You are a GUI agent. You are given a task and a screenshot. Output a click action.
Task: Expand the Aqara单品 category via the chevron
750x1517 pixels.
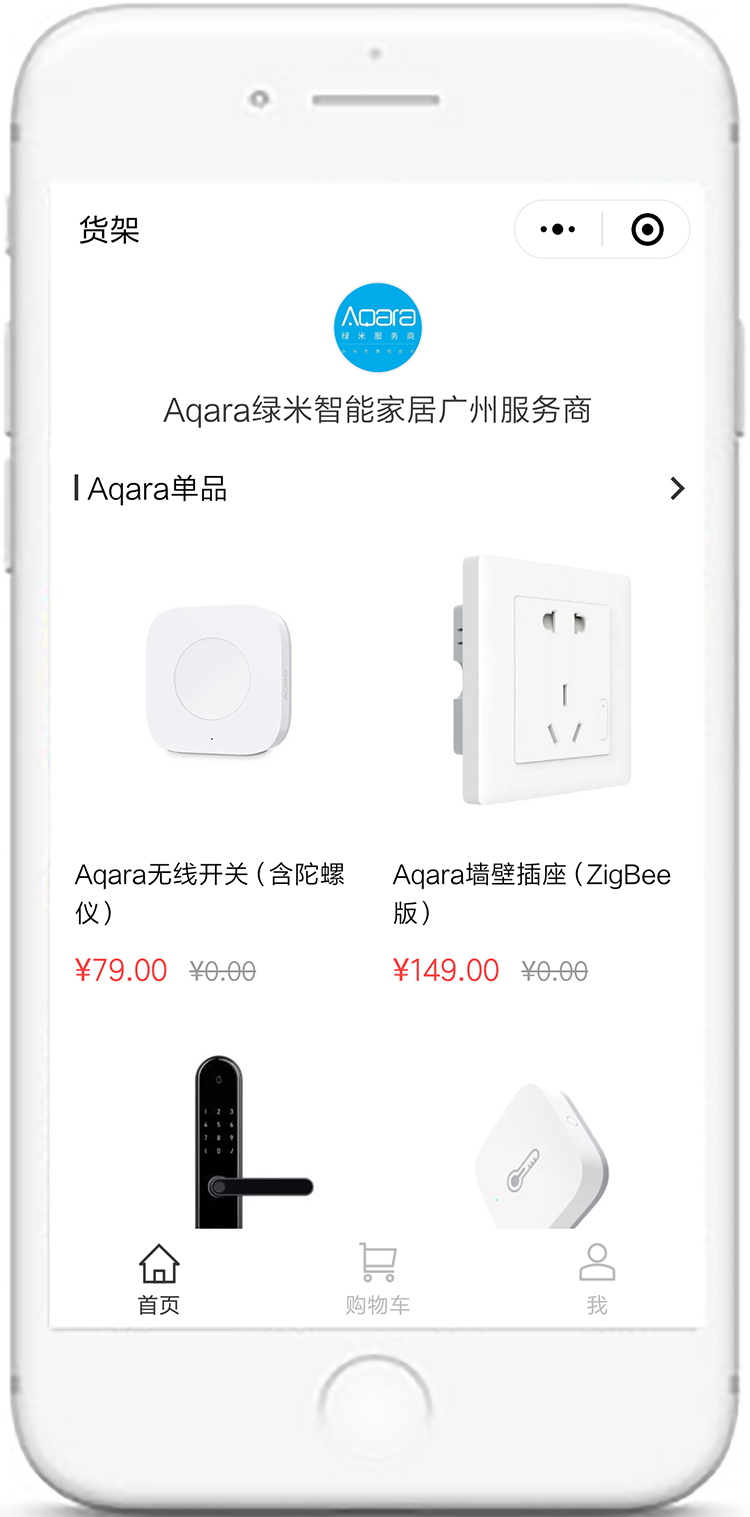tap(678, 489)
